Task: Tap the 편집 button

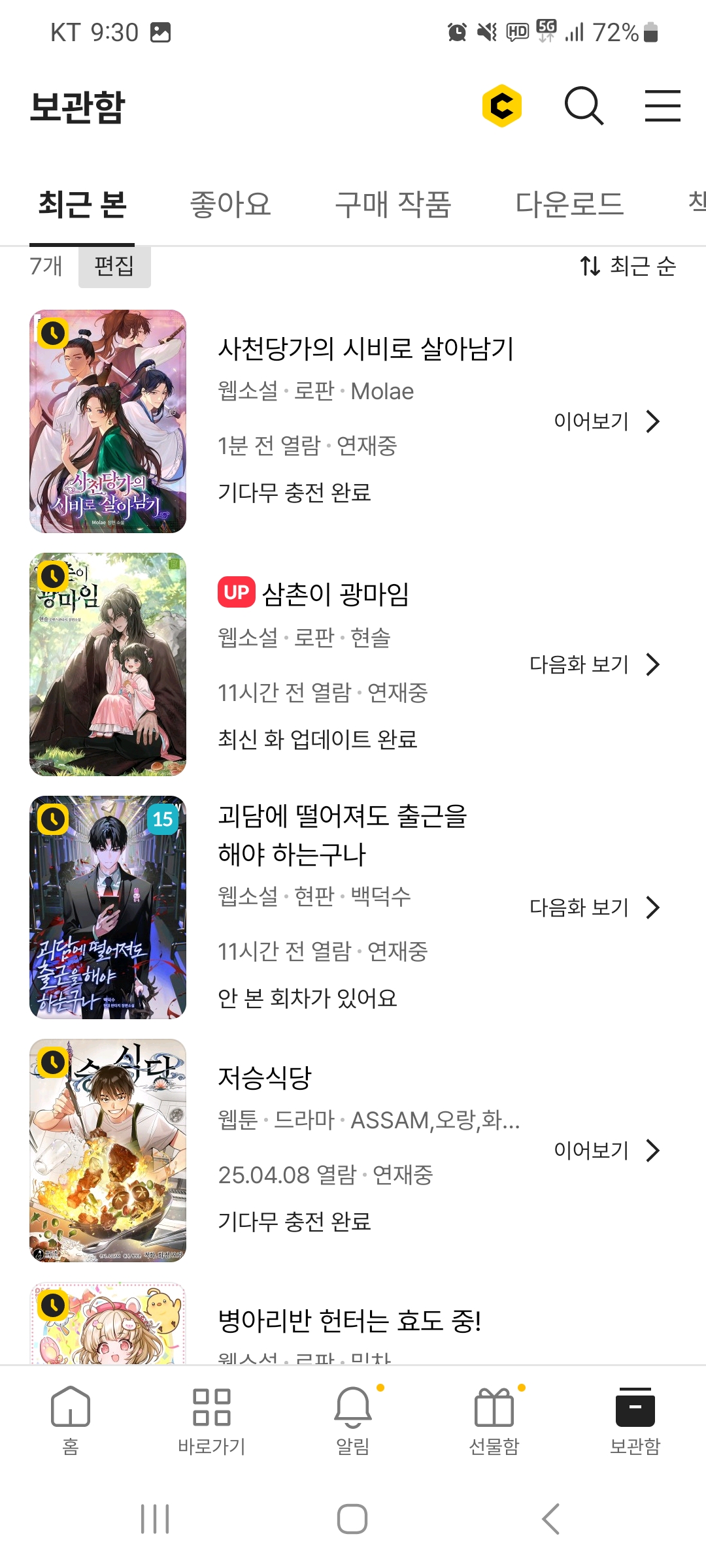Action: point(114,266)
